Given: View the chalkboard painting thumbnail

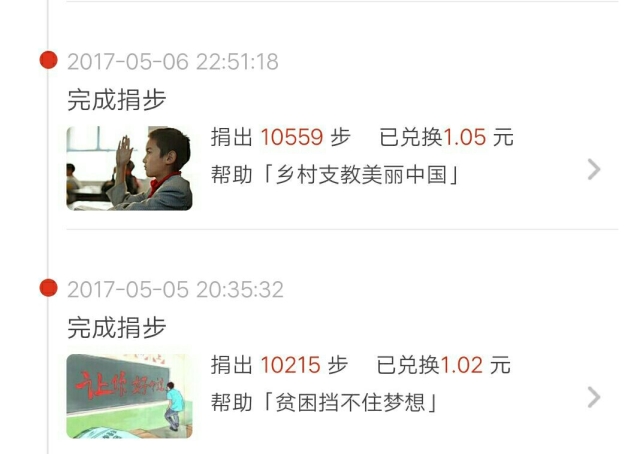Looking at the screenshot, I should click(129, 396).
